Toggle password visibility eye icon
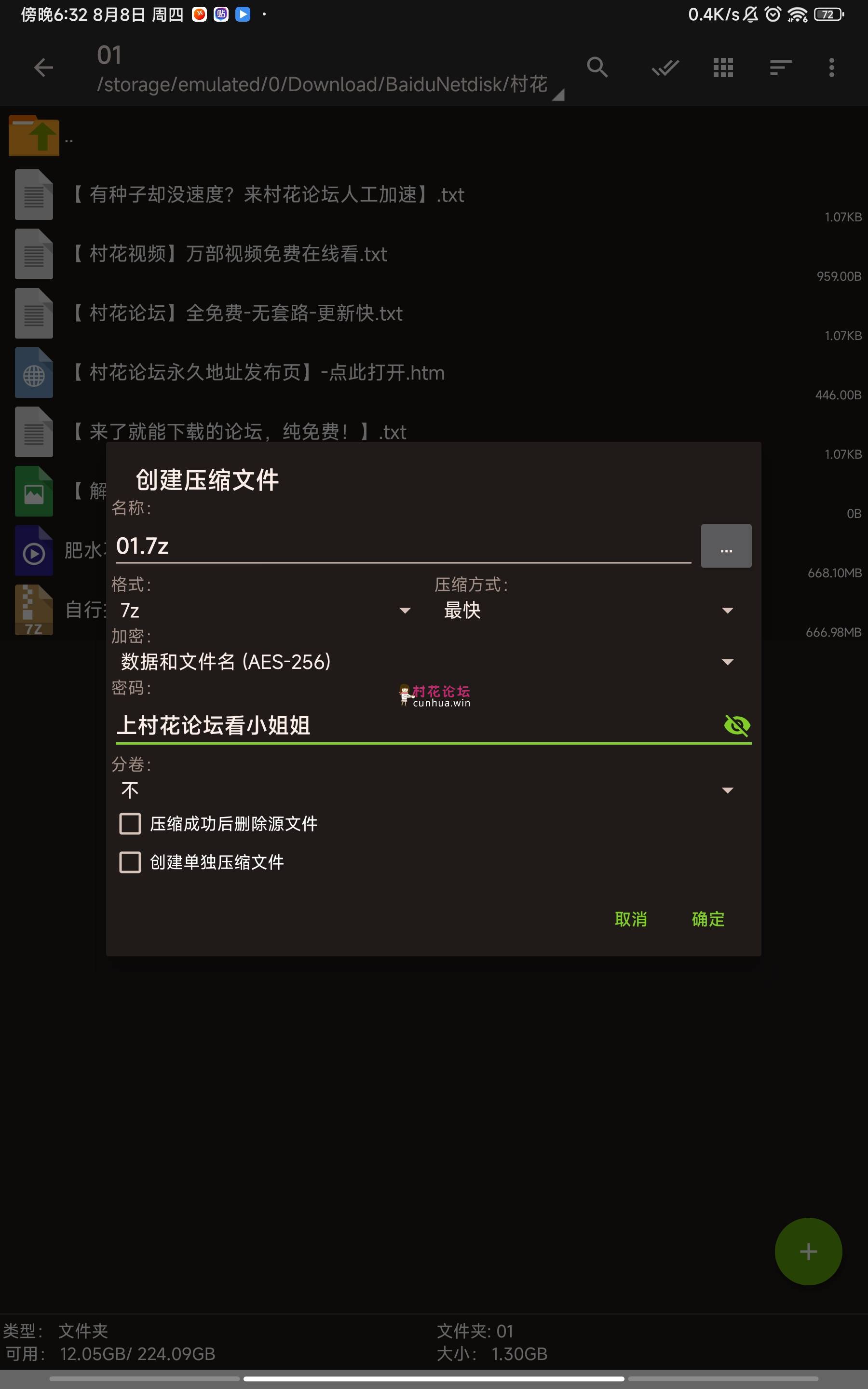The width and height of the screenshot is (868, 1389). pos(736,725)
